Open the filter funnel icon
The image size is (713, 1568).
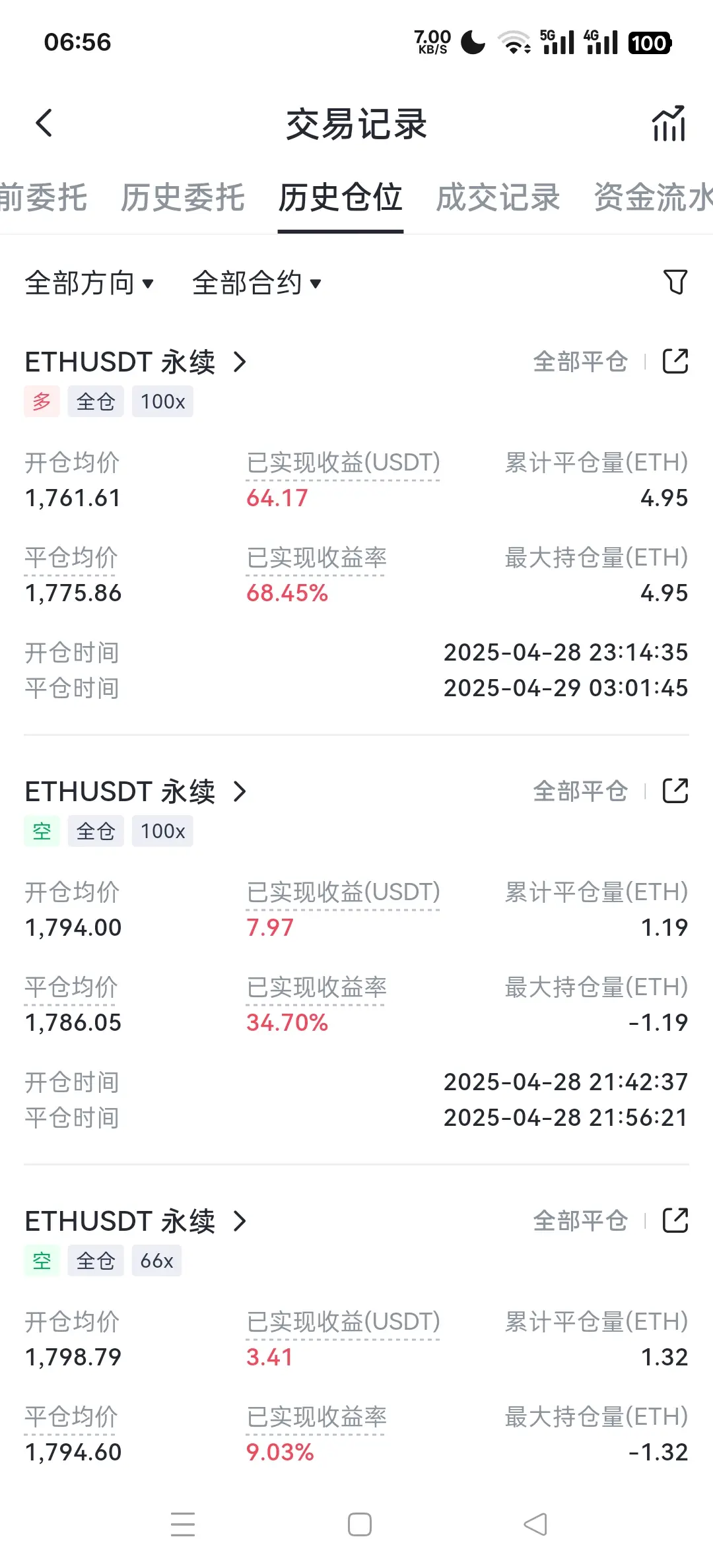pyautogui.click(x=675, y=282)
